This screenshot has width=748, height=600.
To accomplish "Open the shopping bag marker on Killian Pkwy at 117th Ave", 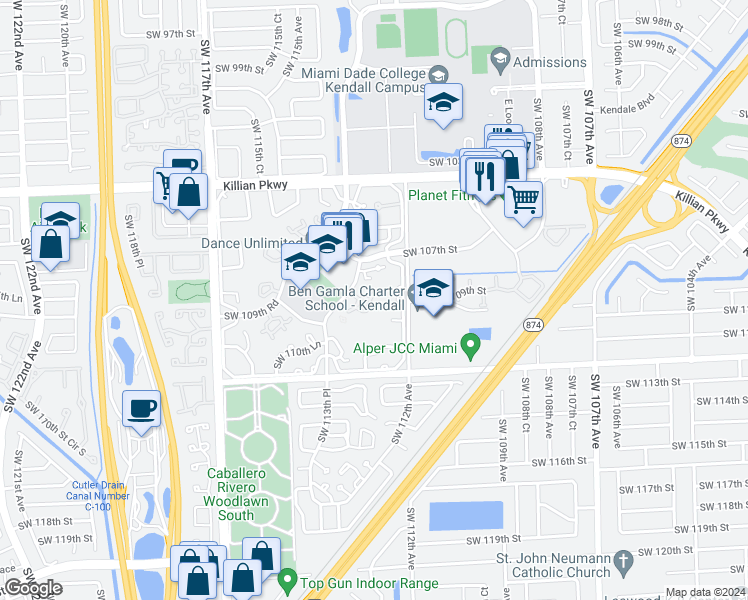I will click(x=188, y=195).
